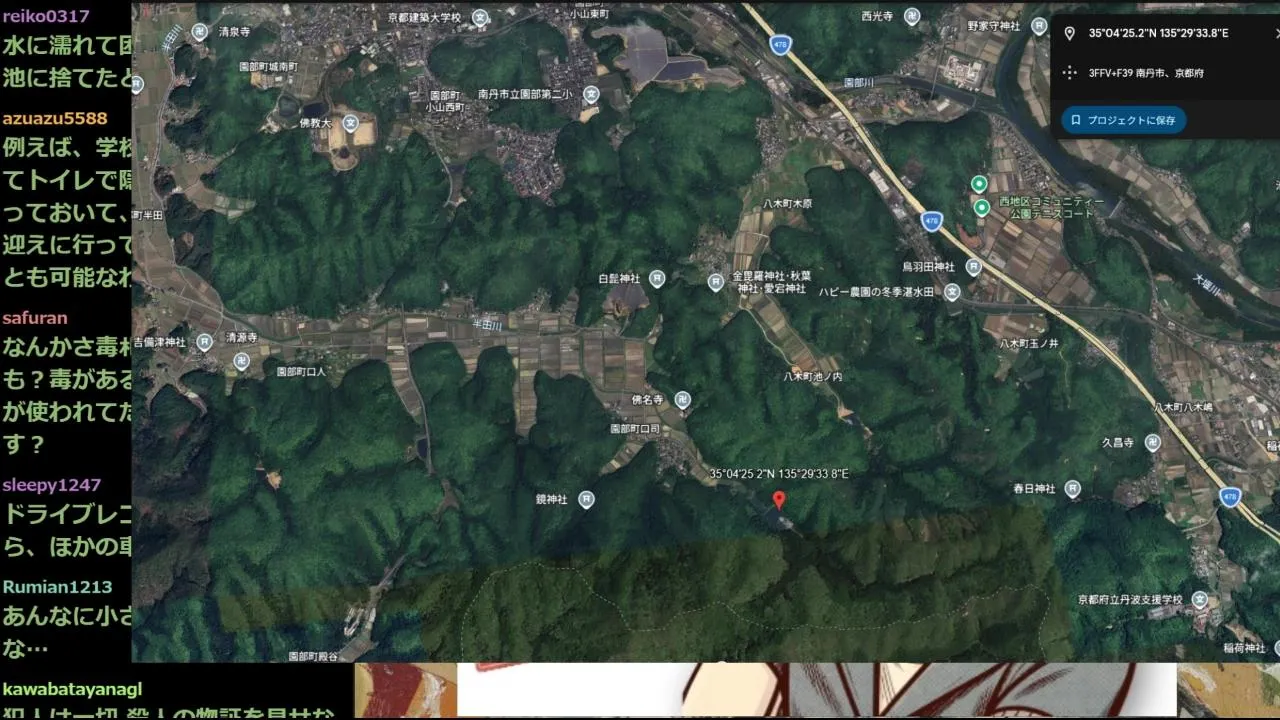This screenshot has height=720, width=1280.
Task: Open the 鳥羽田神社 shrine marker
Action: [973, 267]
